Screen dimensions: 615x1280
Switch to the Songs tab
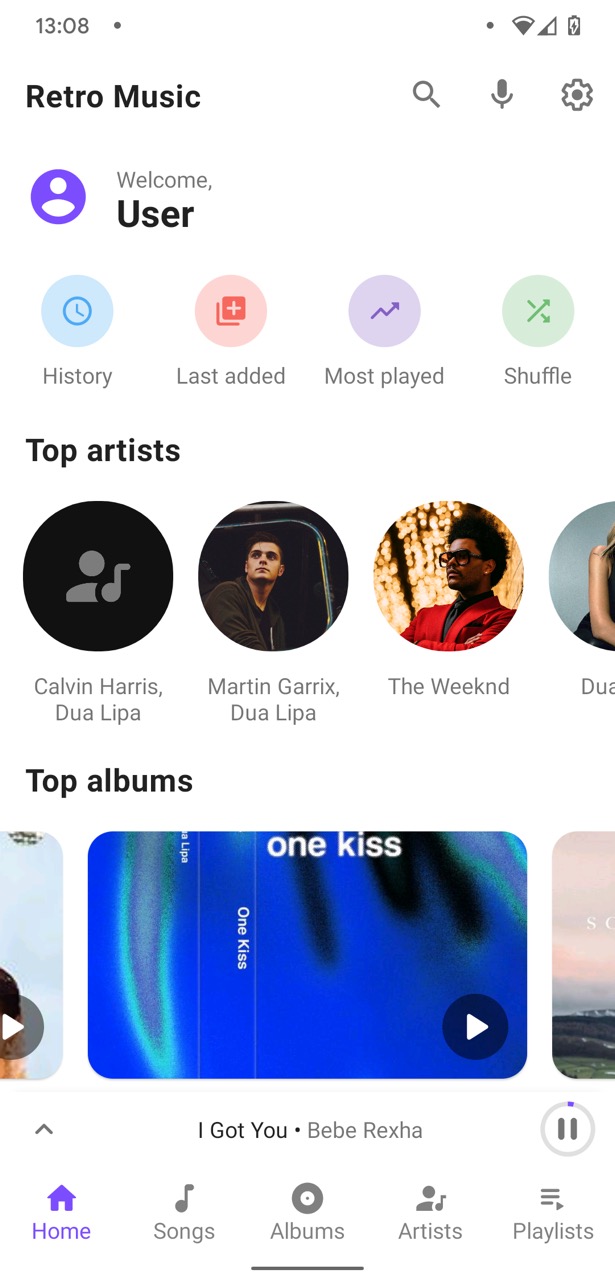(x=184, y=1212)
